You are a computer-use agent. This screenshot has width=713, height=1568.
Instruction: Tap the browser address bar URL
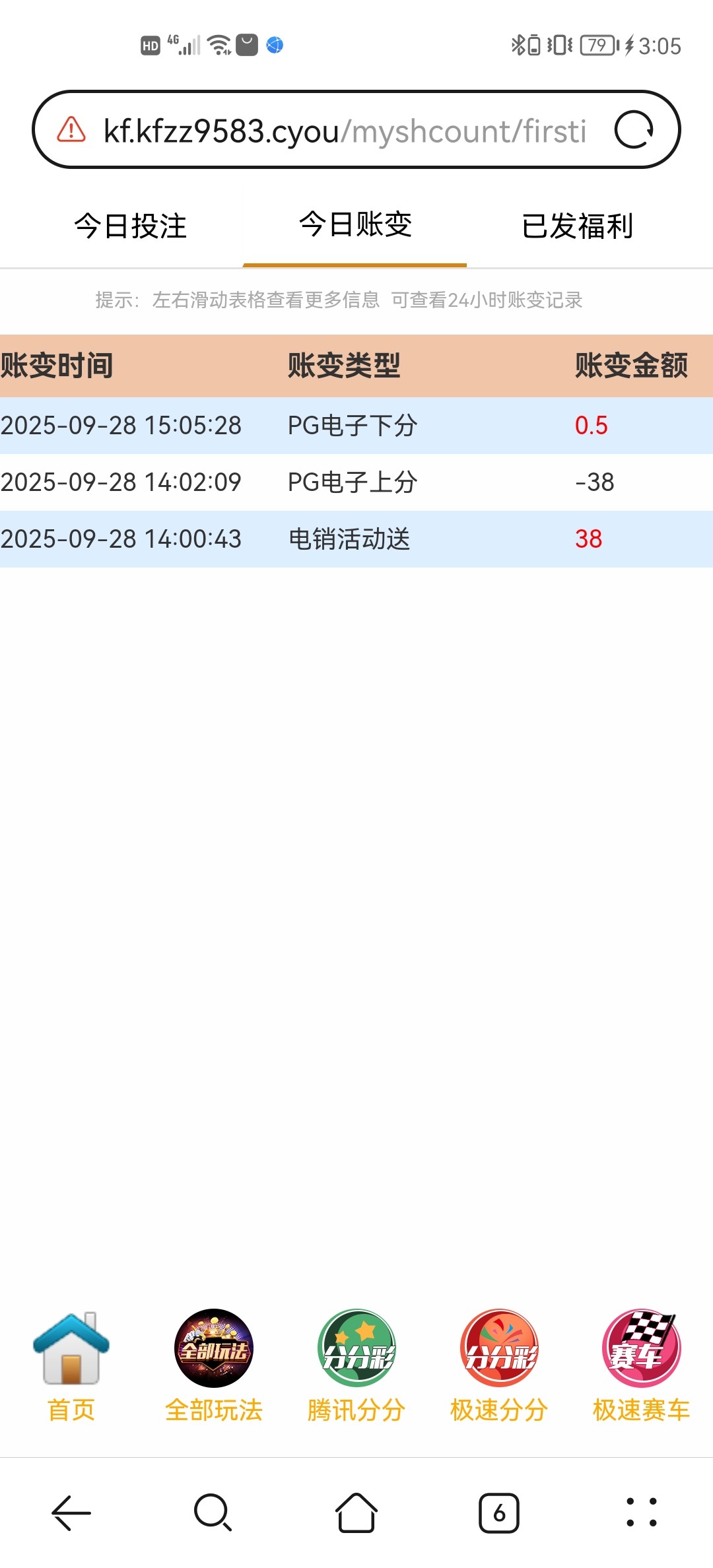pyautogui.click(x=345, y=131)
